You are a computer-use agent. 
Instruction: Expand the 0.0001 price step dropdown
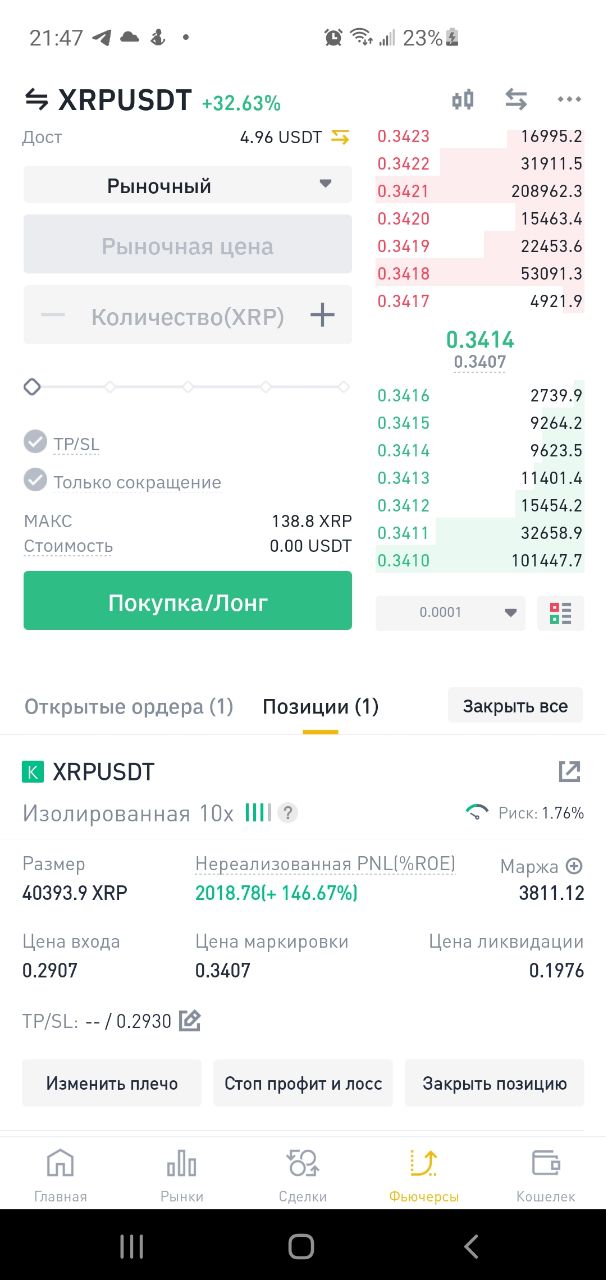click(x=450, y=613)
